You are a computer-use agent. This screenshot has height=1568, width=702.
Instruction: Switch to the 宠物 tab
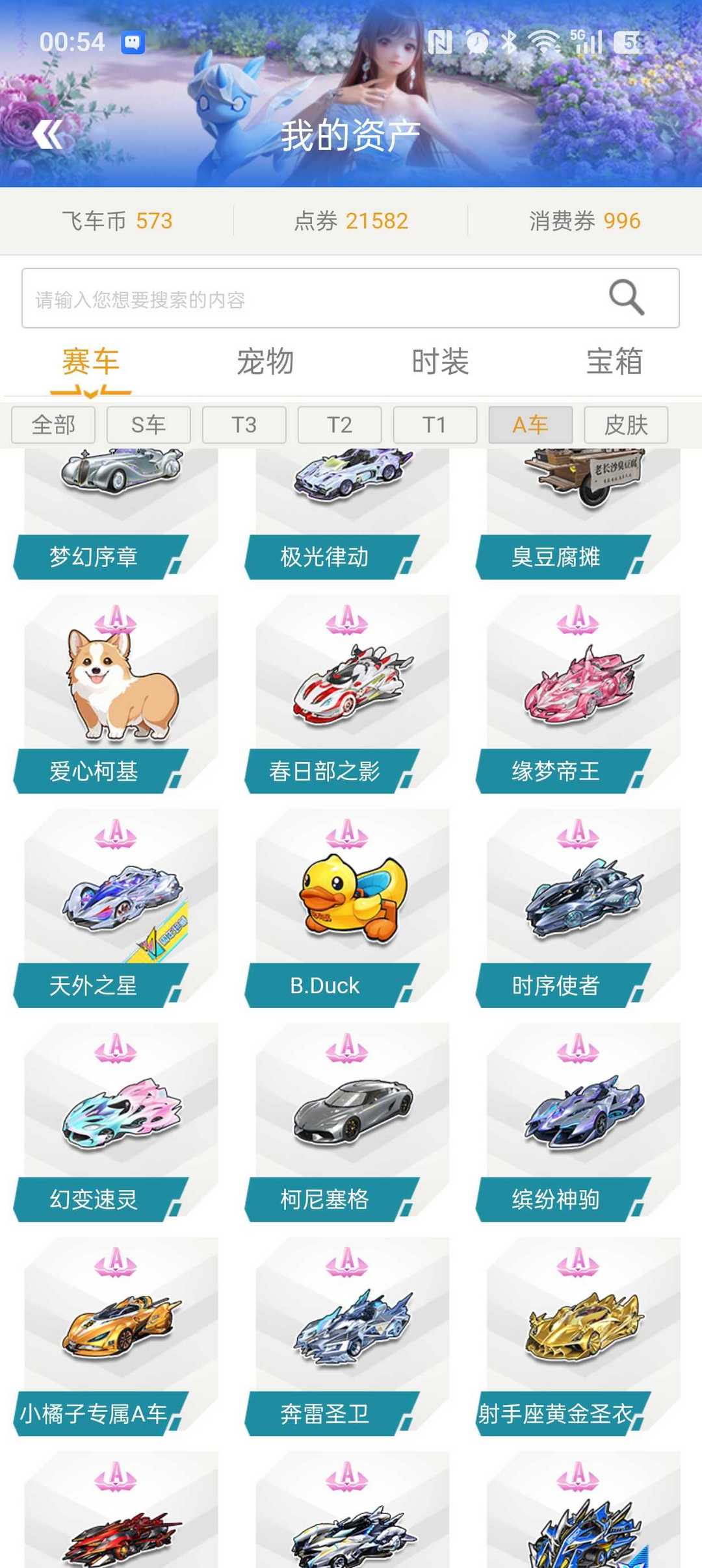(x=265, y=361)
